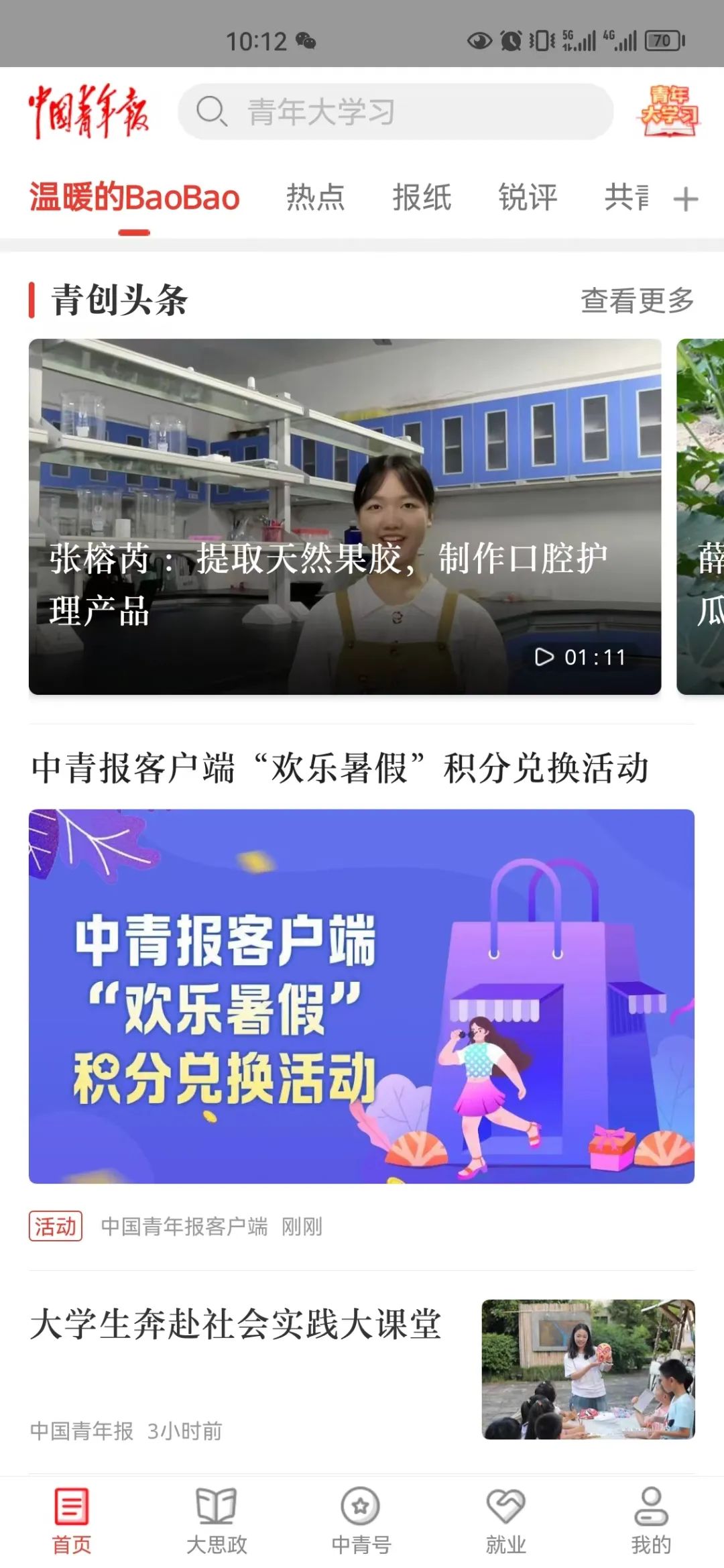Add channels with the plus icon
This screenshot has height=1568, width=724.
pyautogui.click(x=685, y=199)
